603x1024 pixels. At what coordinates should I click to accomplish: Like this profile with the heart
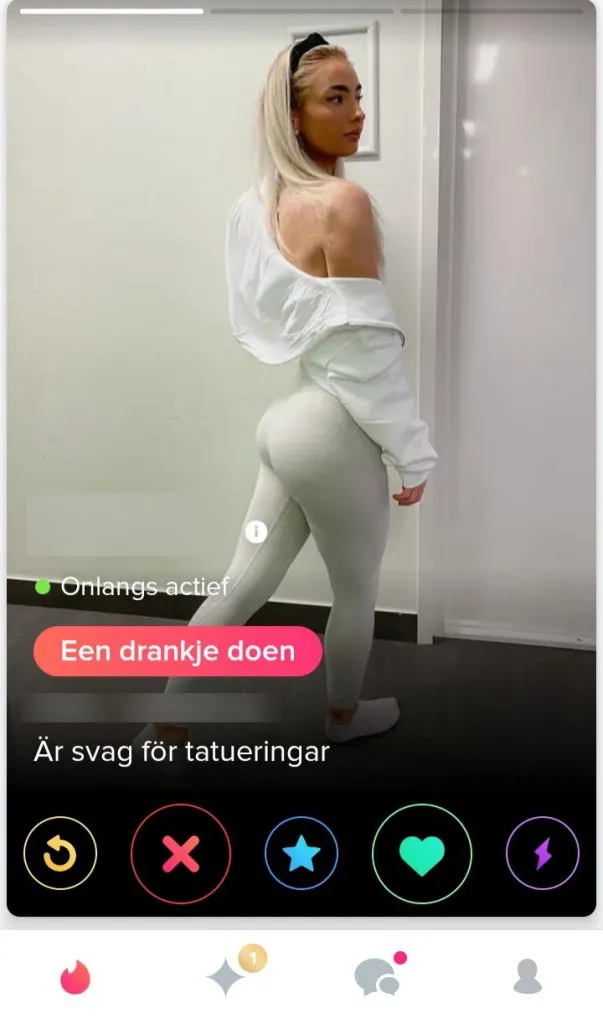click(x=421, y=853)
